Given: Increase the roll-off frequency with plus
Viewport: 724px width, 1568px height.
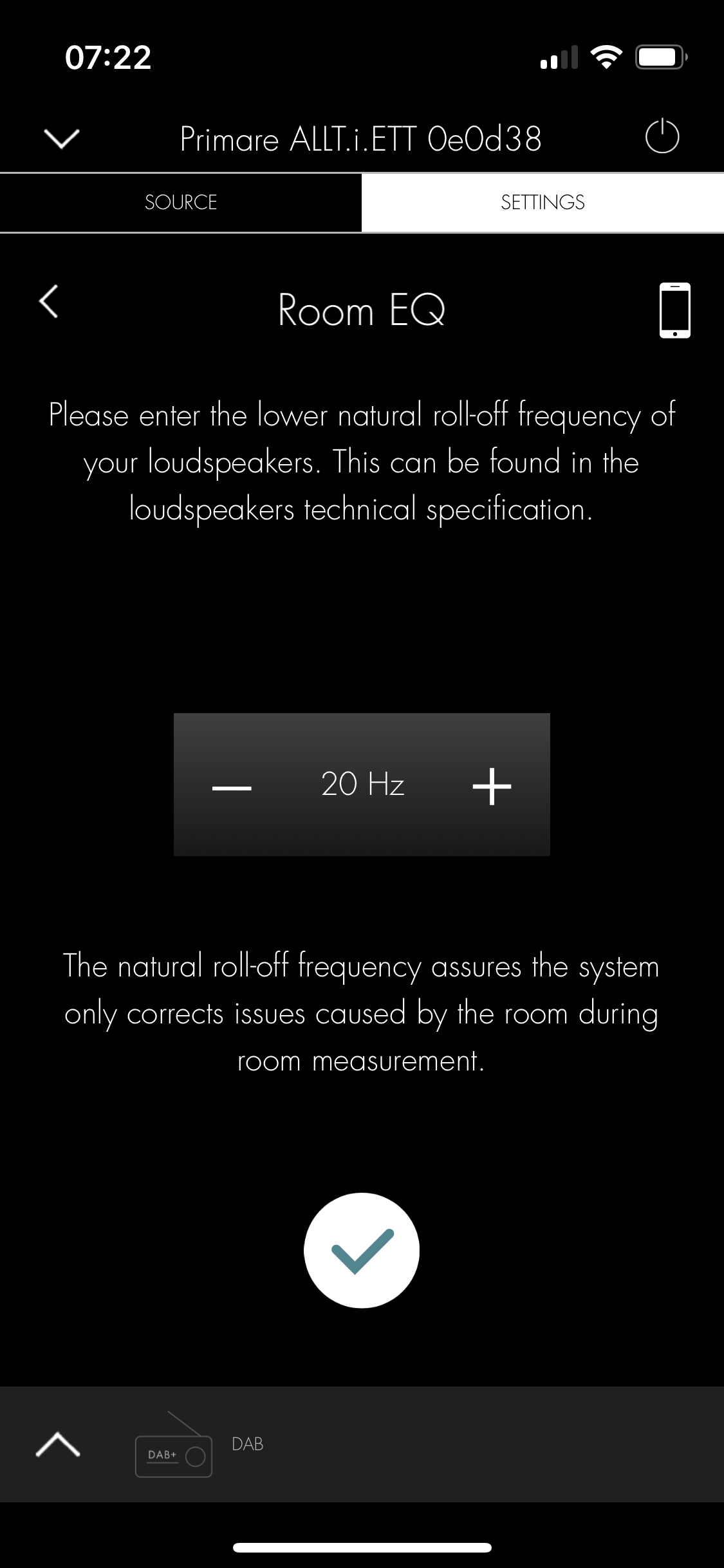Looking at the screenshot, I should coord(492,786).
